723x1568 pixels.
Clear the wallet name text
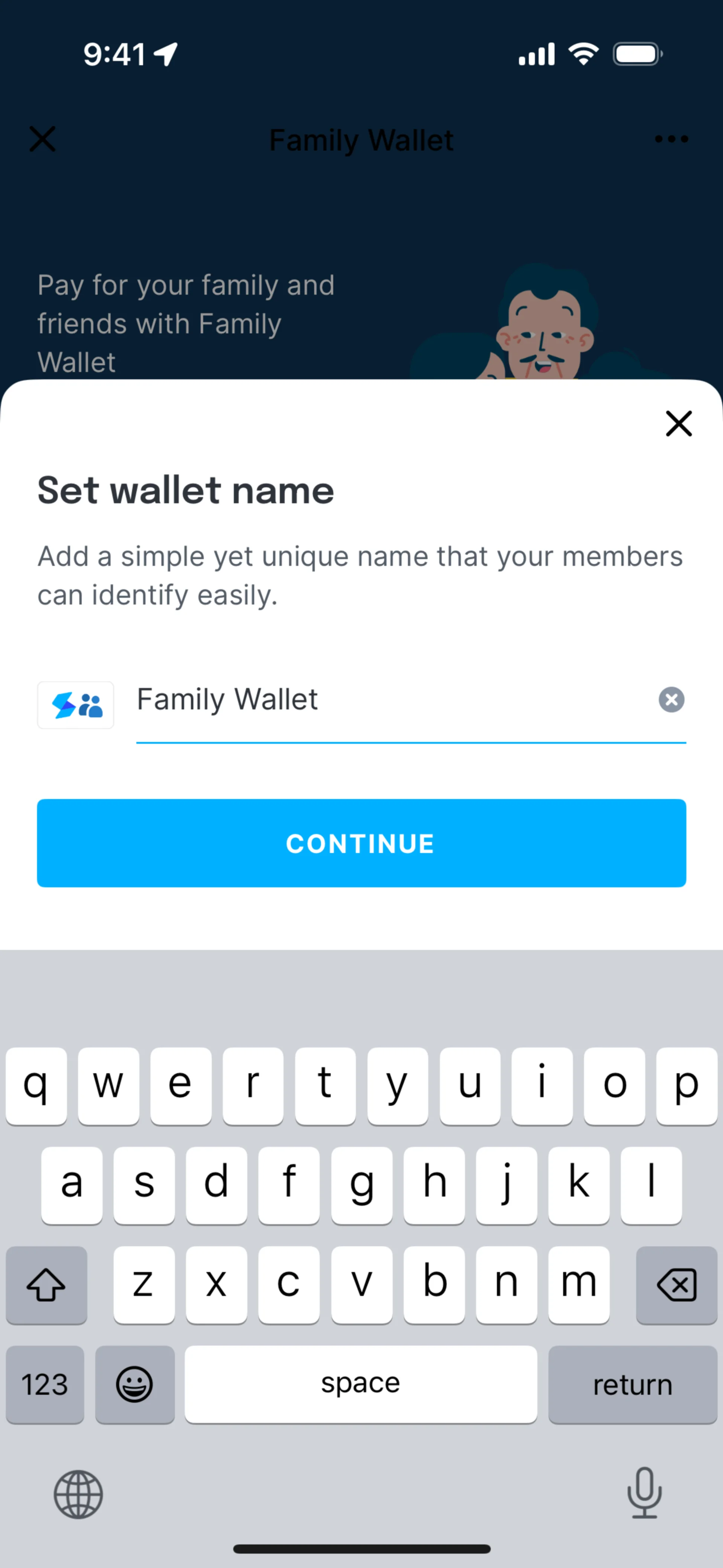pos(671,699)
